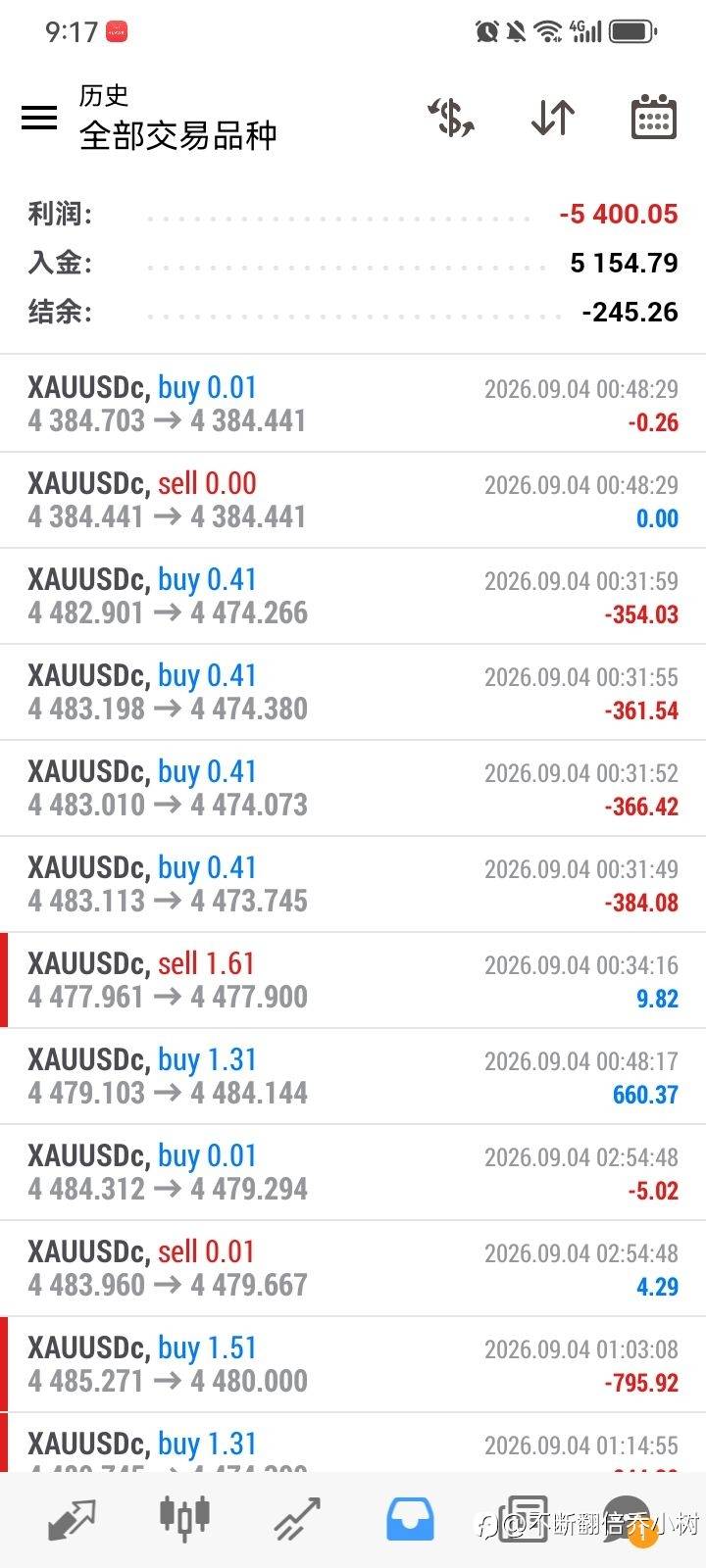Screen dimensions: 706x1568
Task: Open the buy 1.31 trade with 660.37 profit
Action: [353, 1076]
